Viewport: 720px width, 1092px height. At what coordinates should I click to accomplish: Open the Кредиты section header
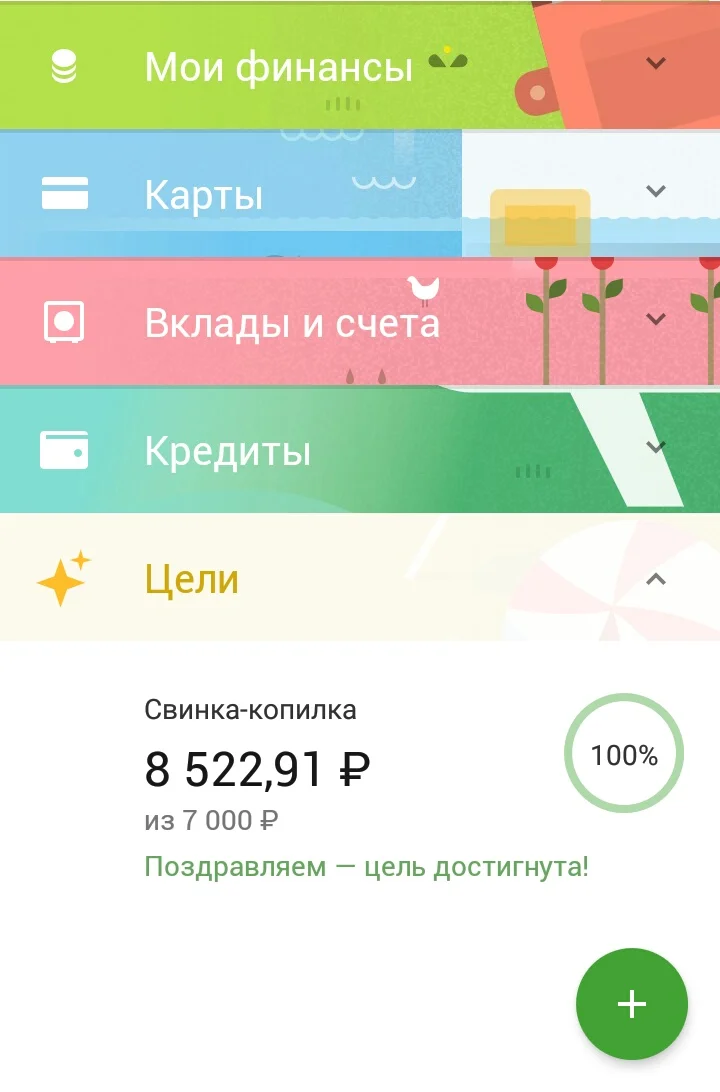pos(227,451)
